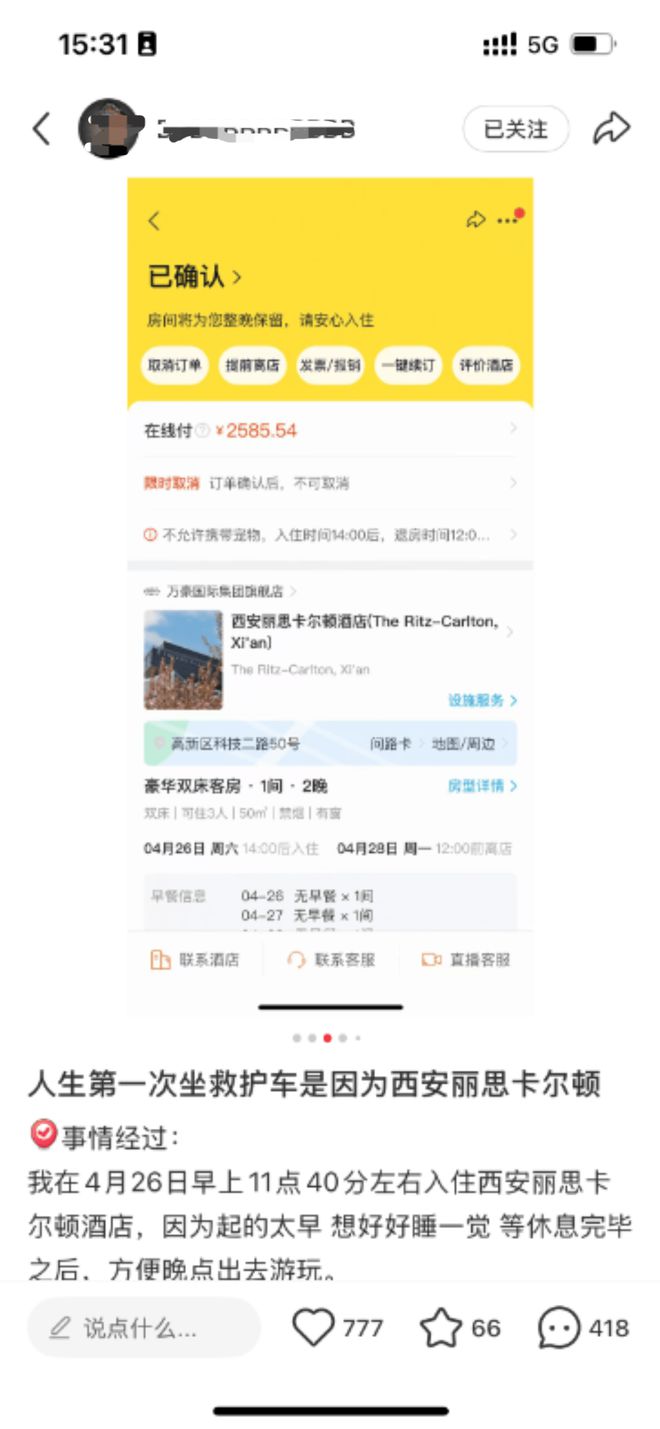Open the post author's avatar profile
This screenshot has width=660, height=1429.
coord(107,129)
